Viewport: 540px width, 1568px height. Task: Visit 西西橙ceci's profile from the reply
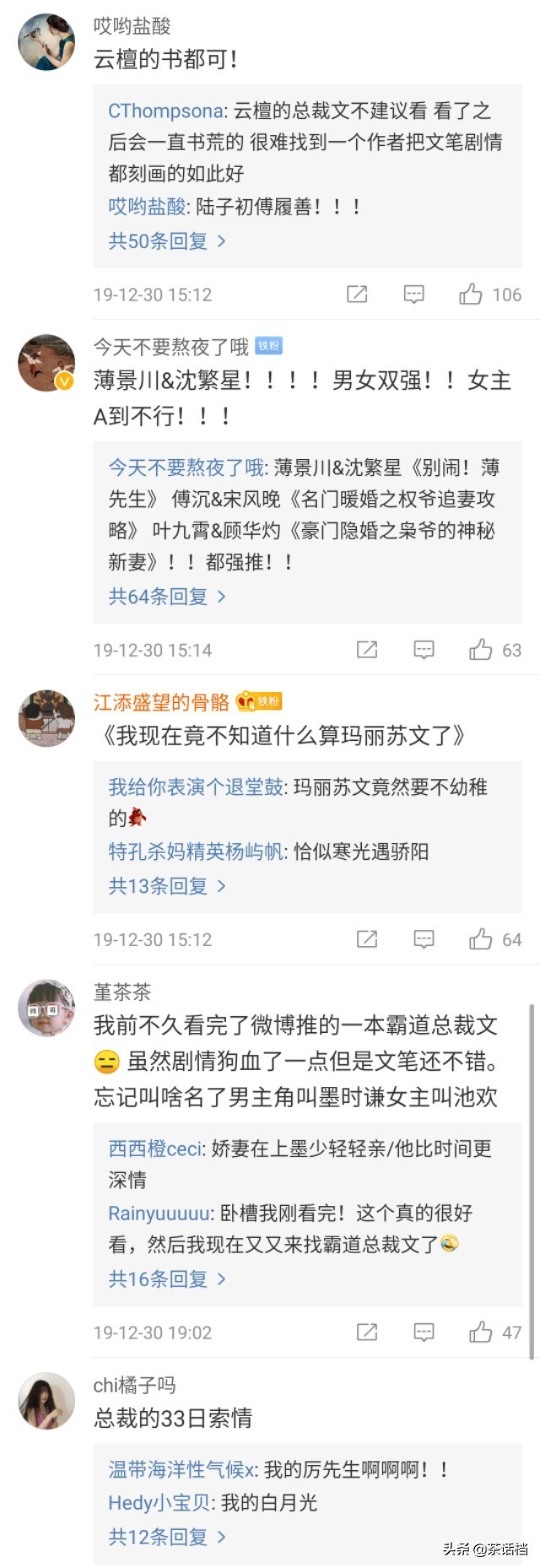155,1149
